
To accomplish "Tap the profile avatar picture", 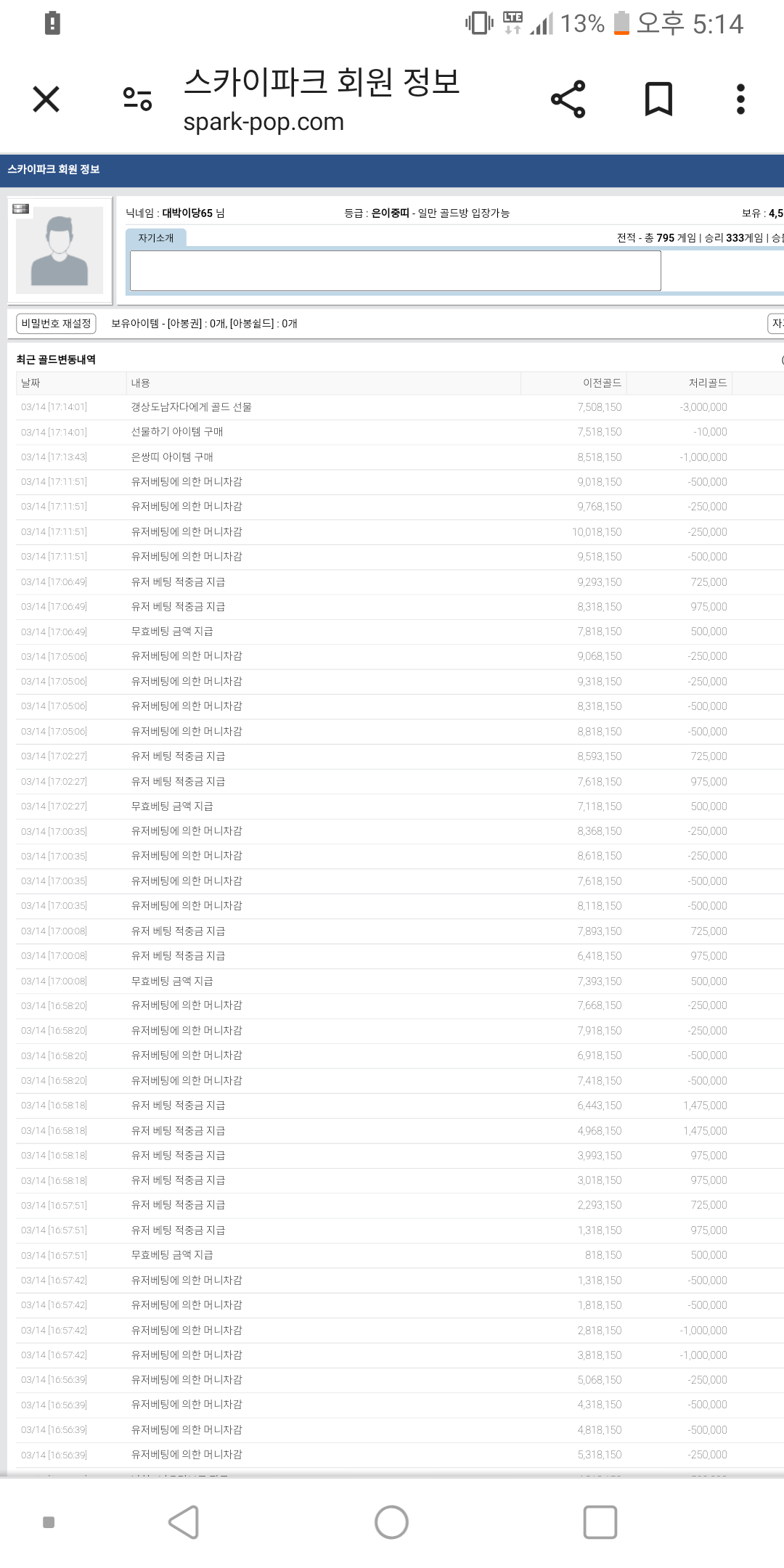I will (60, 250).
